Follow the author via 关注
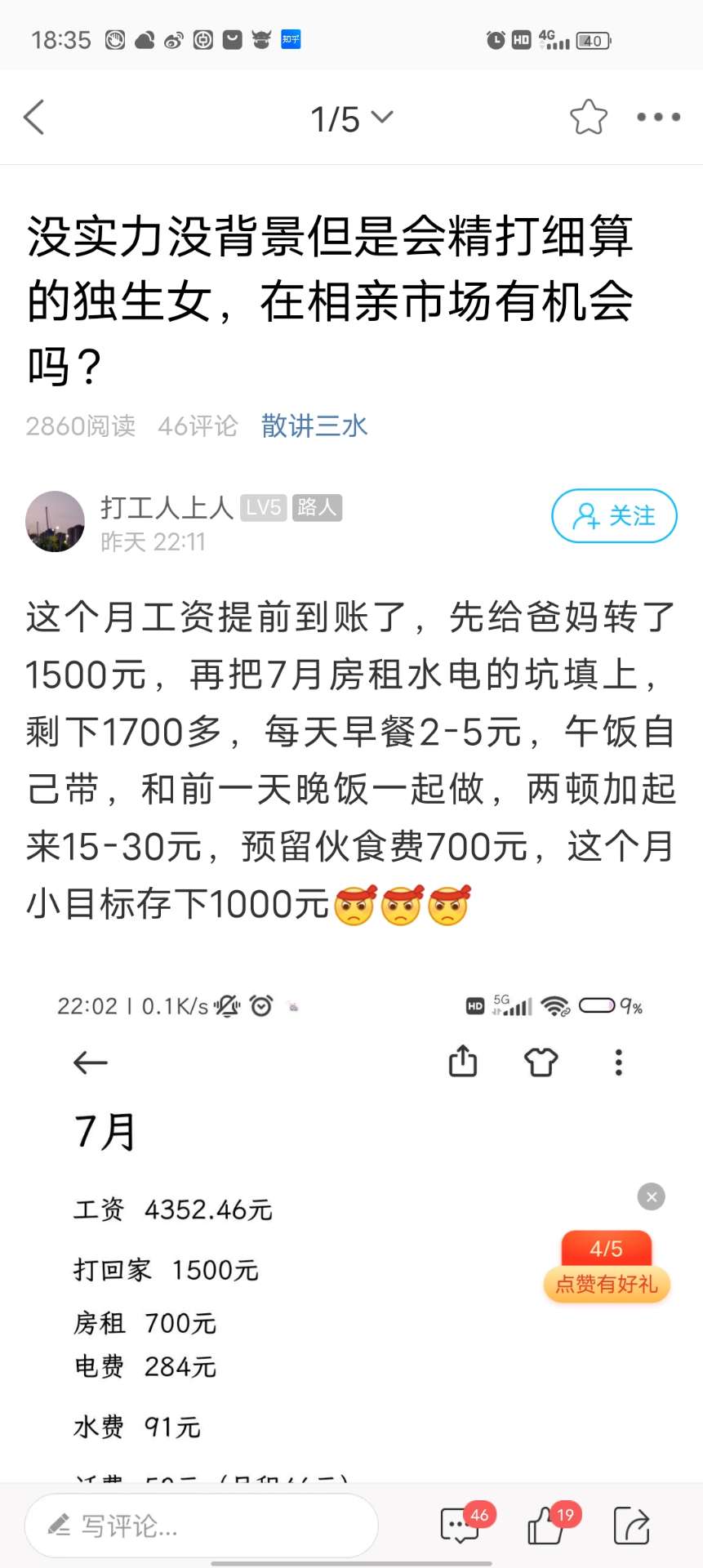The height and width of the screenshot is (1568, 703). click(614, 516)
